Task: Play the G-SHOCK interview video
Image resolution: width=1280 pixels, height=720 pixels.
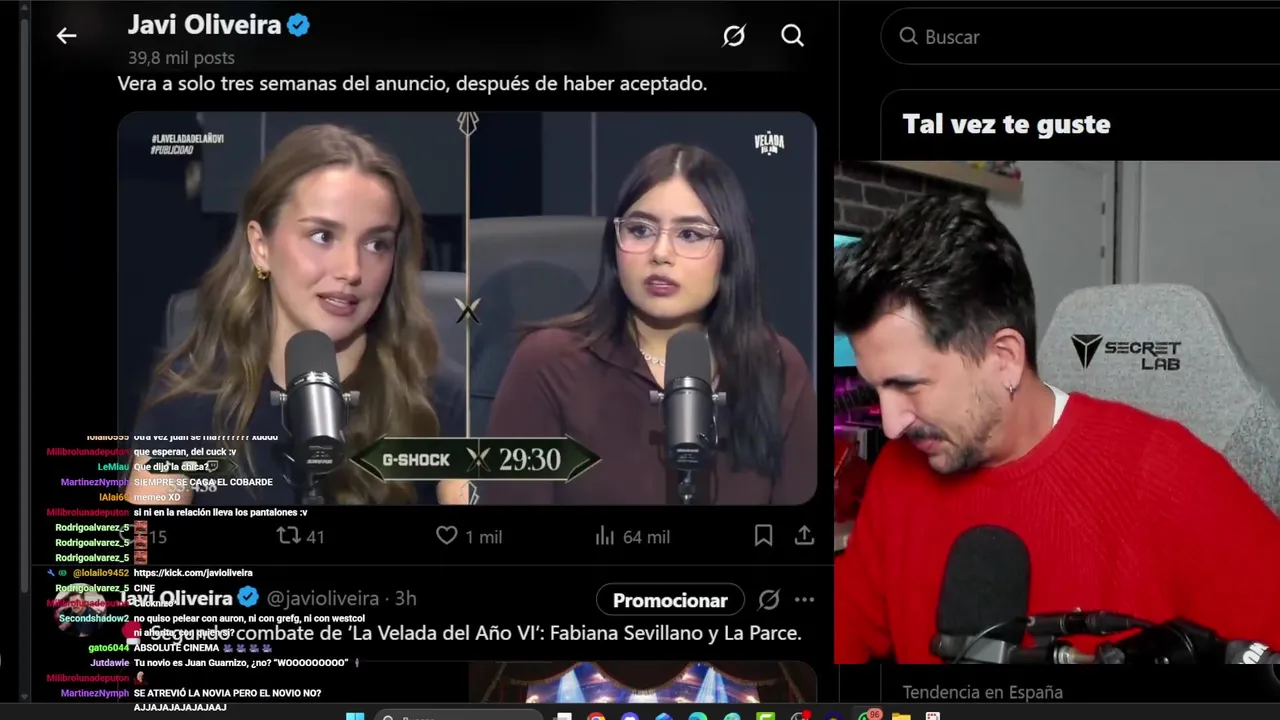Action: coord(467,308)
